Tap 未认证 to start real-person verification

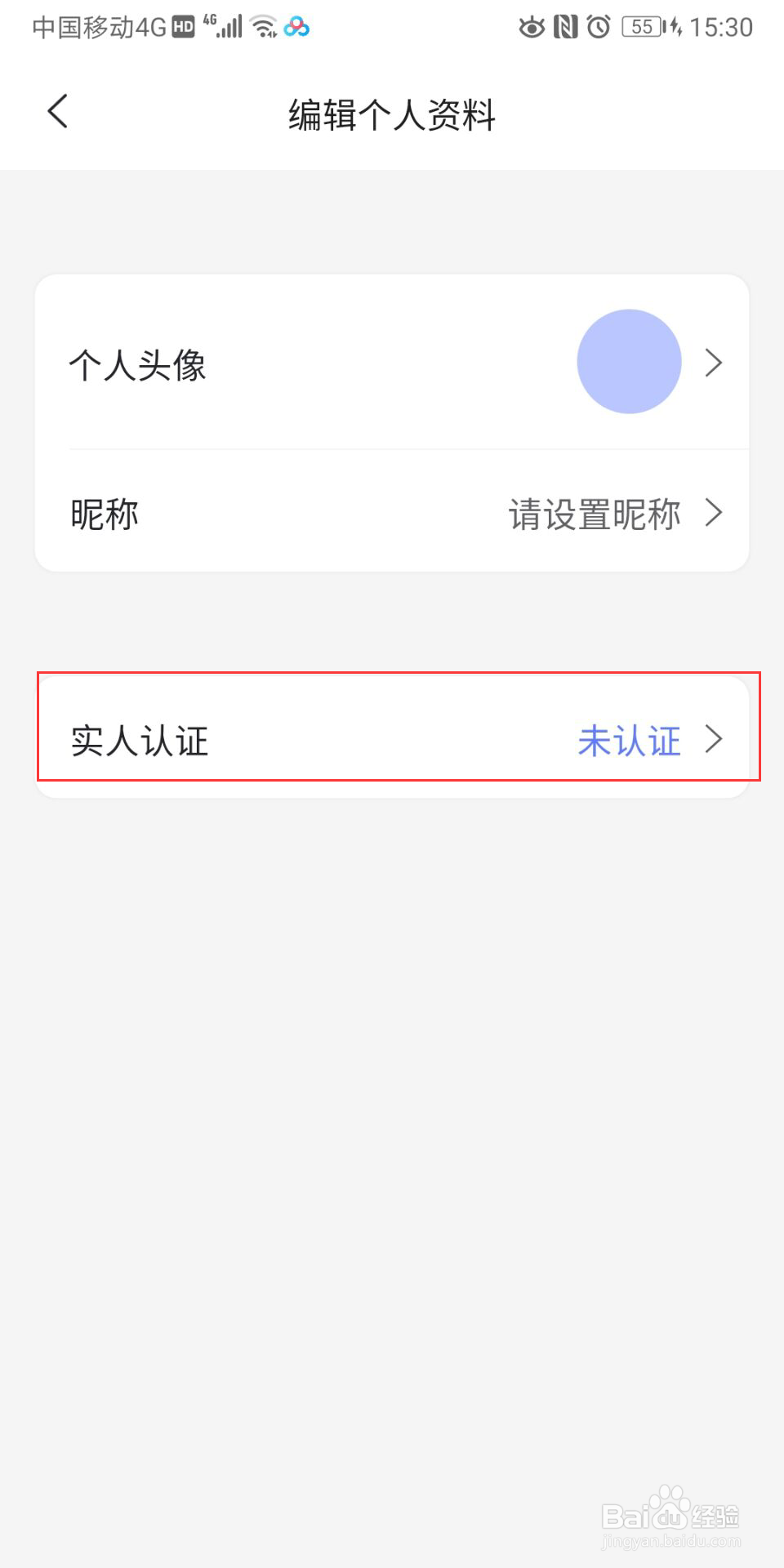coord(629,741)
